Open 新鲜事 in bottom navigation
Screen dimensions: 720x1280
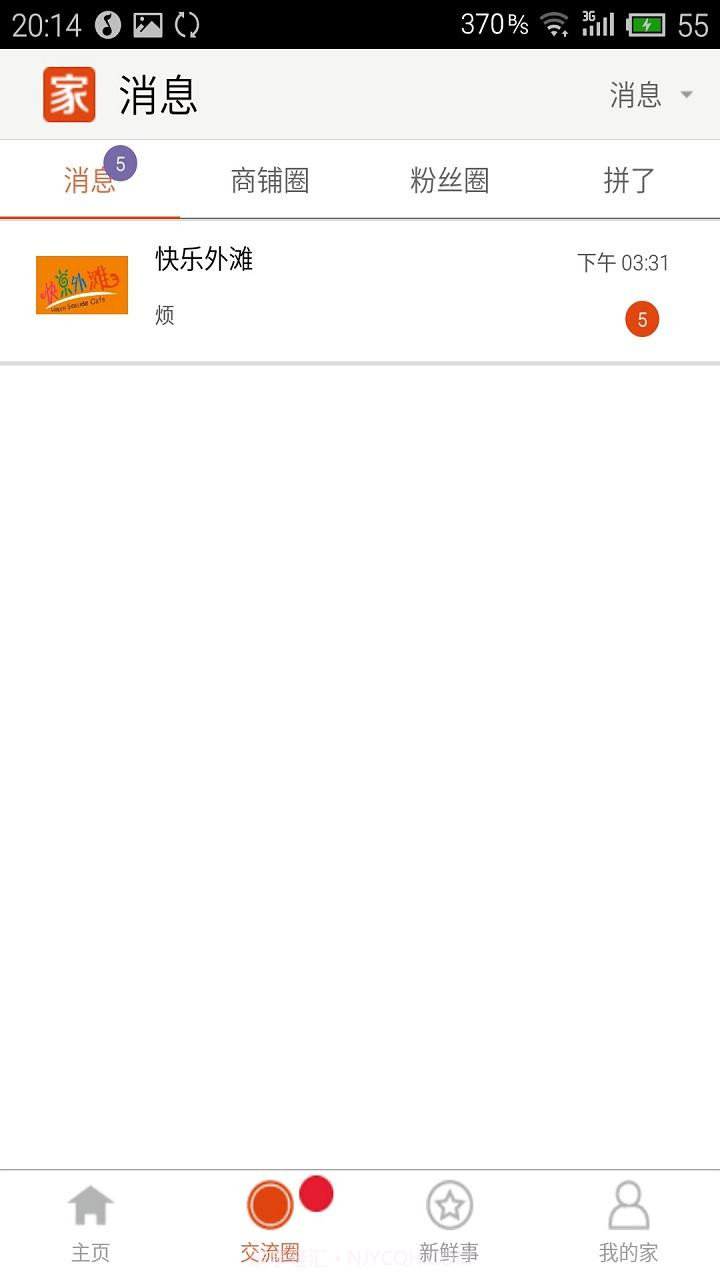click(x=449, y=1222)
